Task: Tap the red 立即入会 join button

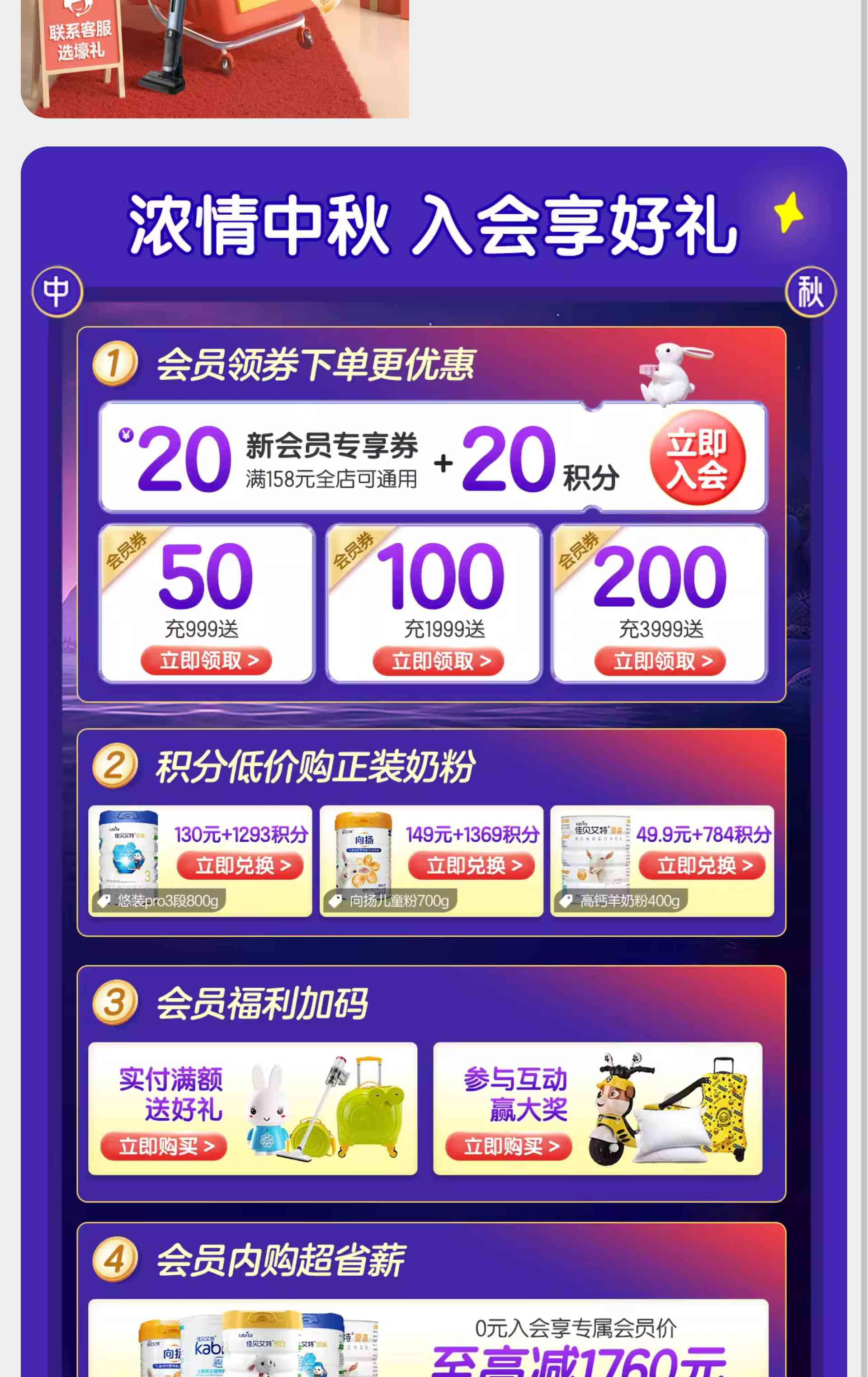Action: 697,458
